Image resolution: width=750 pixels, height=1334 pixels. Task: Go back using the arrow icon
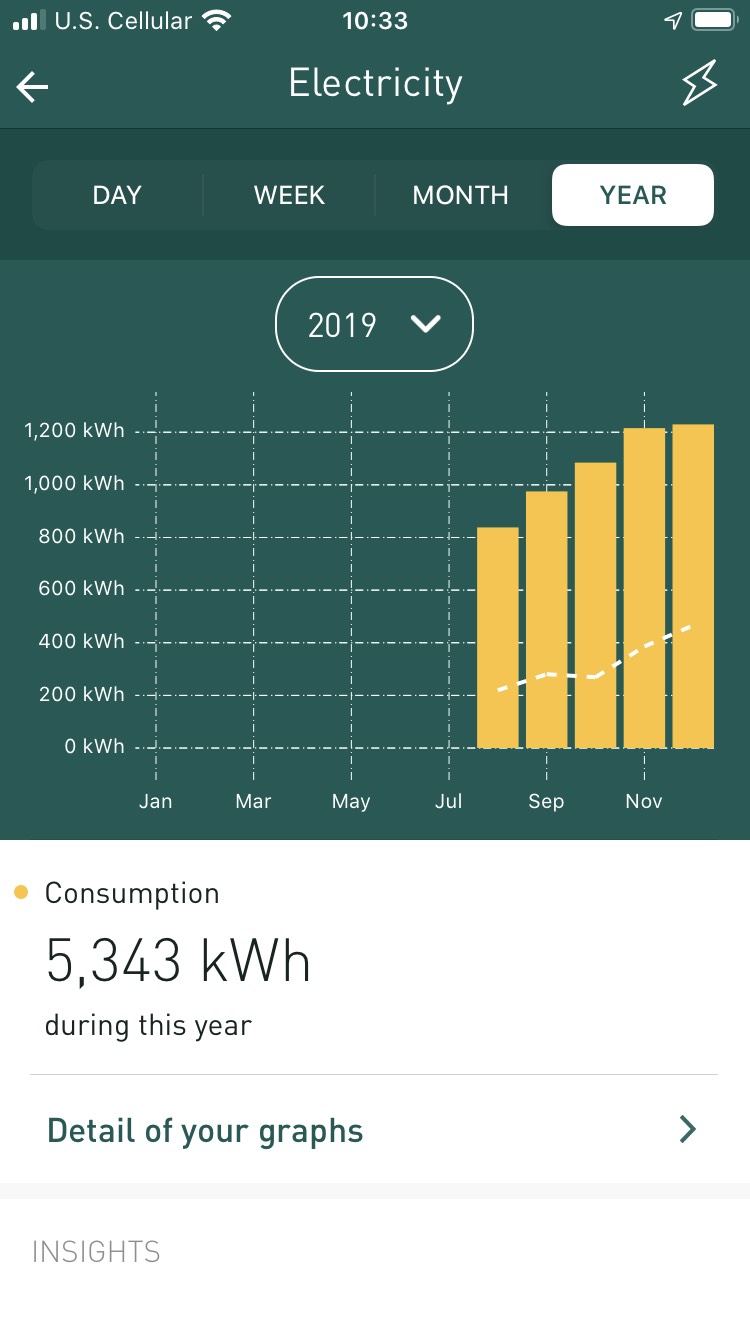[32, 87]
